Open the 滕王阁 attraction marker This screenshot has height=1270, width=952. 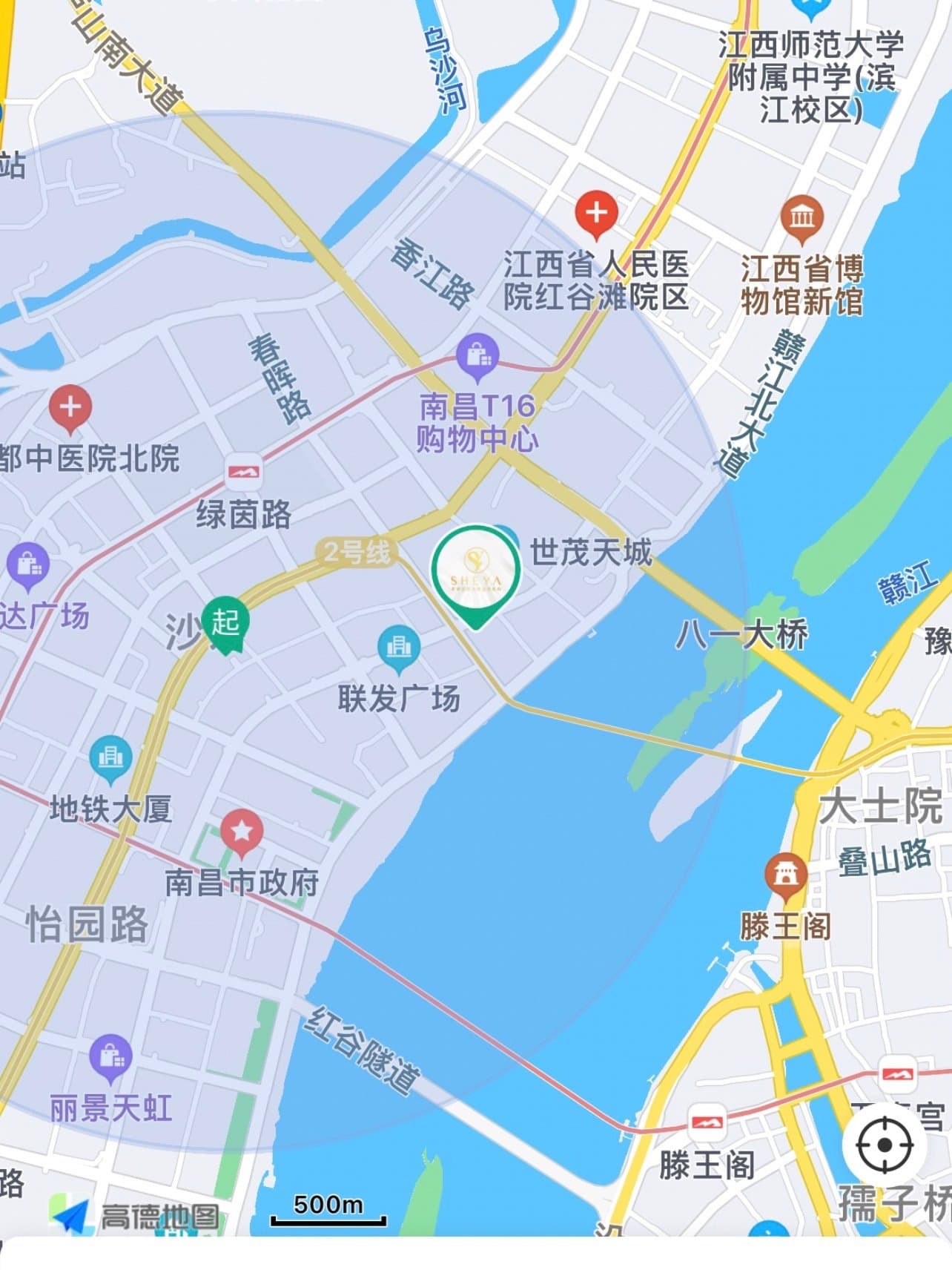786,875
